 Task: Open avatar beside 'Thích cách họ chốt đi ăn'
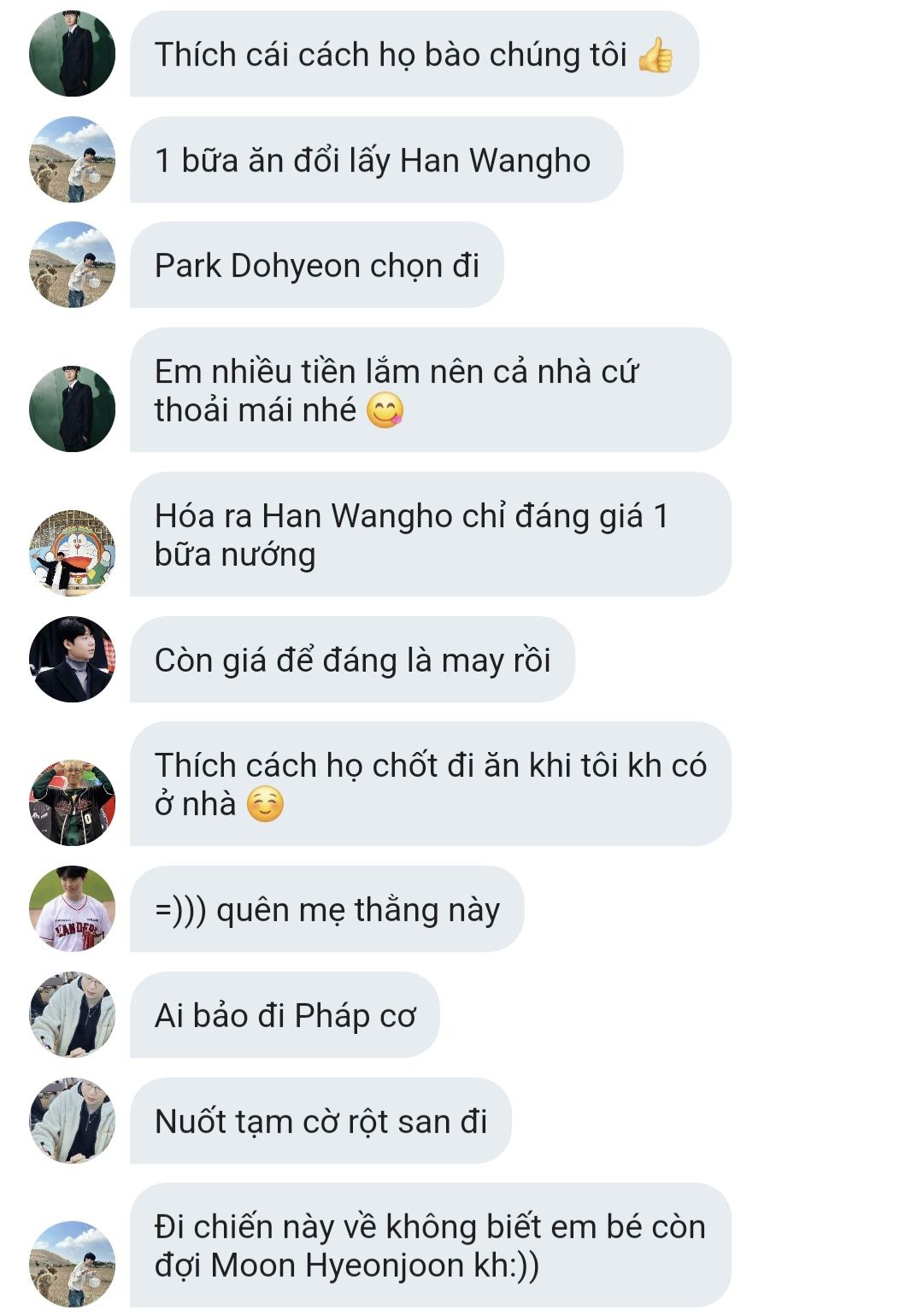click(72, 802)
